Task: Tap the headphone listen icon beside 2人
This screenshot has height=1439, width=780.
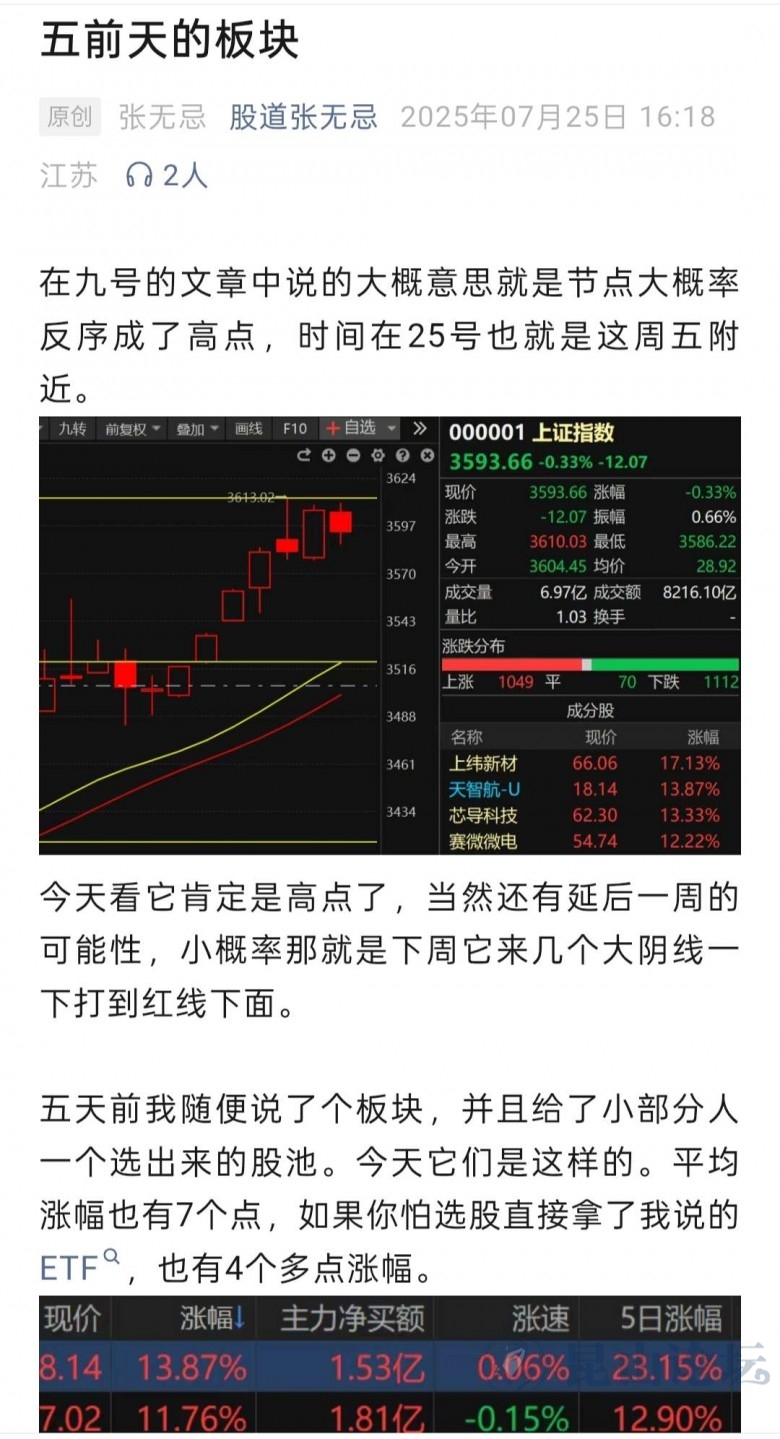Action: point(139,176)
